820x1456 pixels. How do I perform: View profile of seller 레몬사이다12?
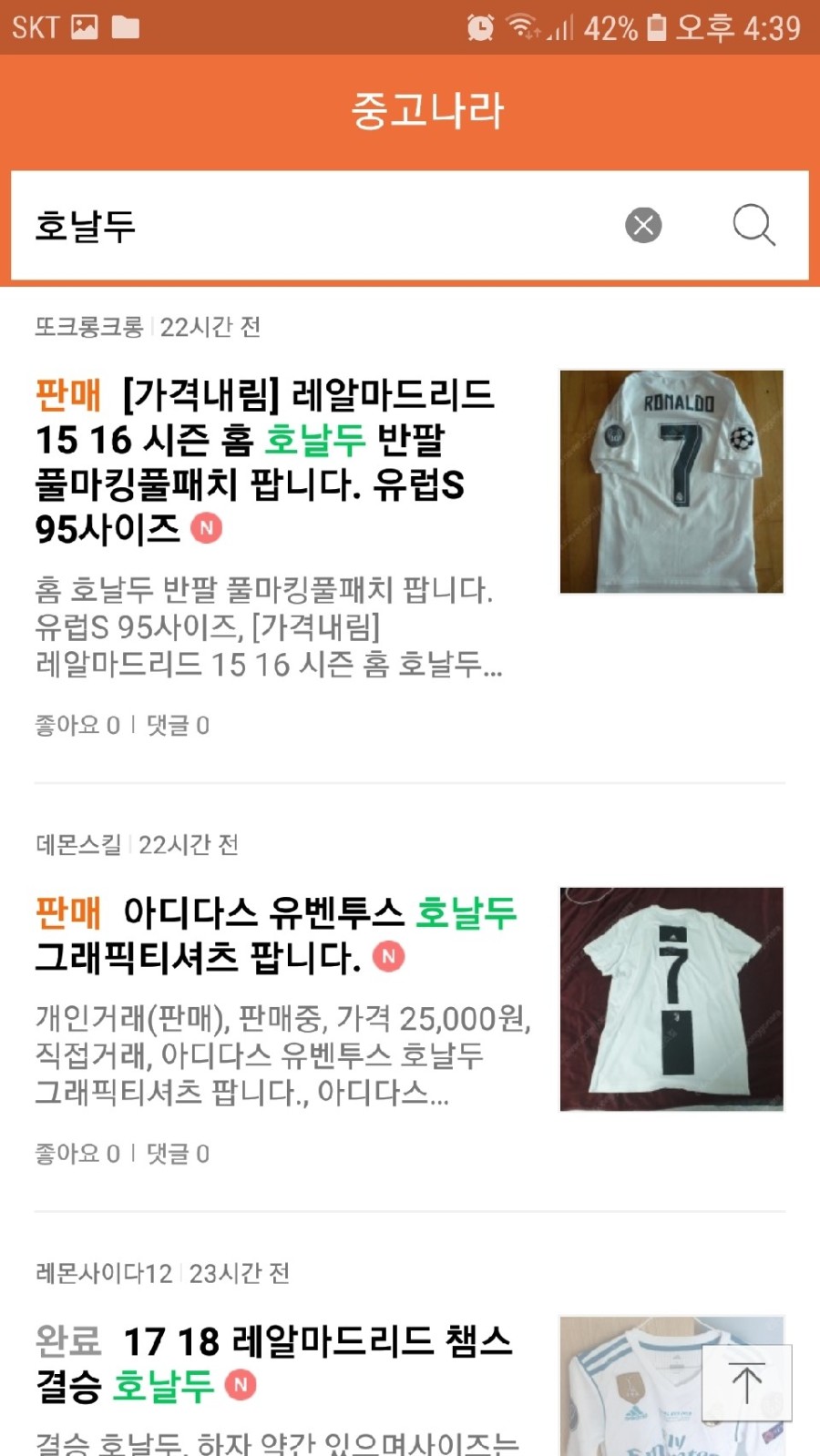click(x=103, y=1274)
